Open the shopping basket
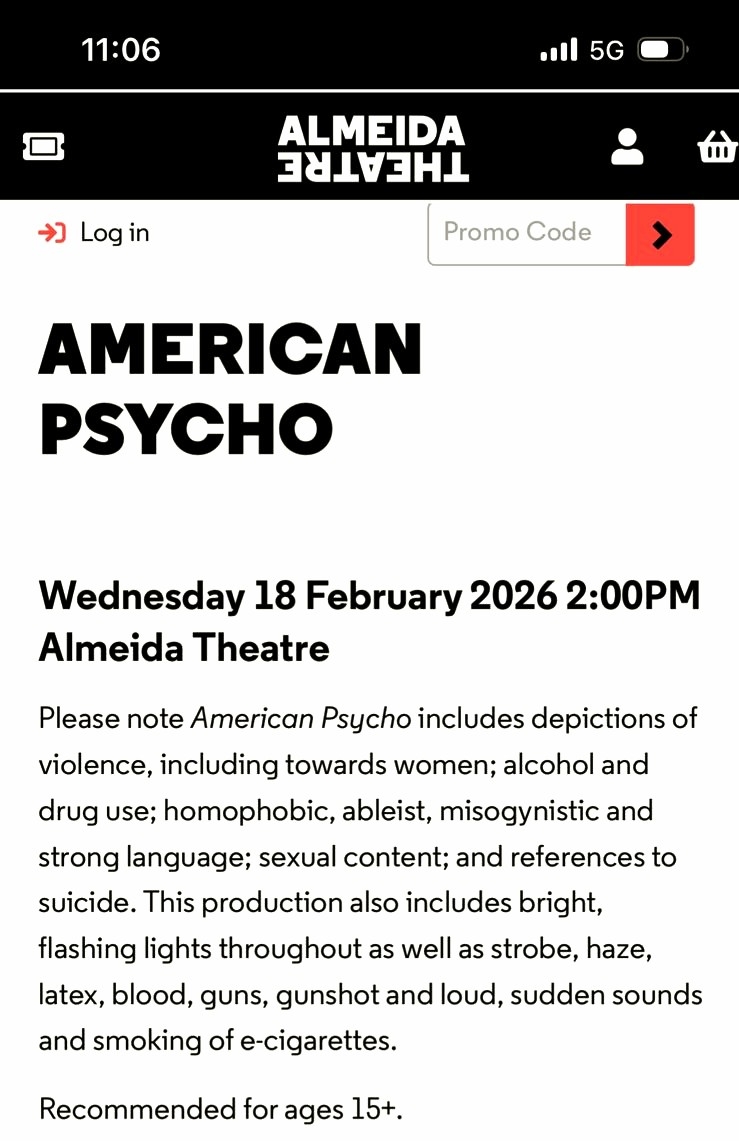Screen dimensions: 739x1141 [x=717, y=148]
